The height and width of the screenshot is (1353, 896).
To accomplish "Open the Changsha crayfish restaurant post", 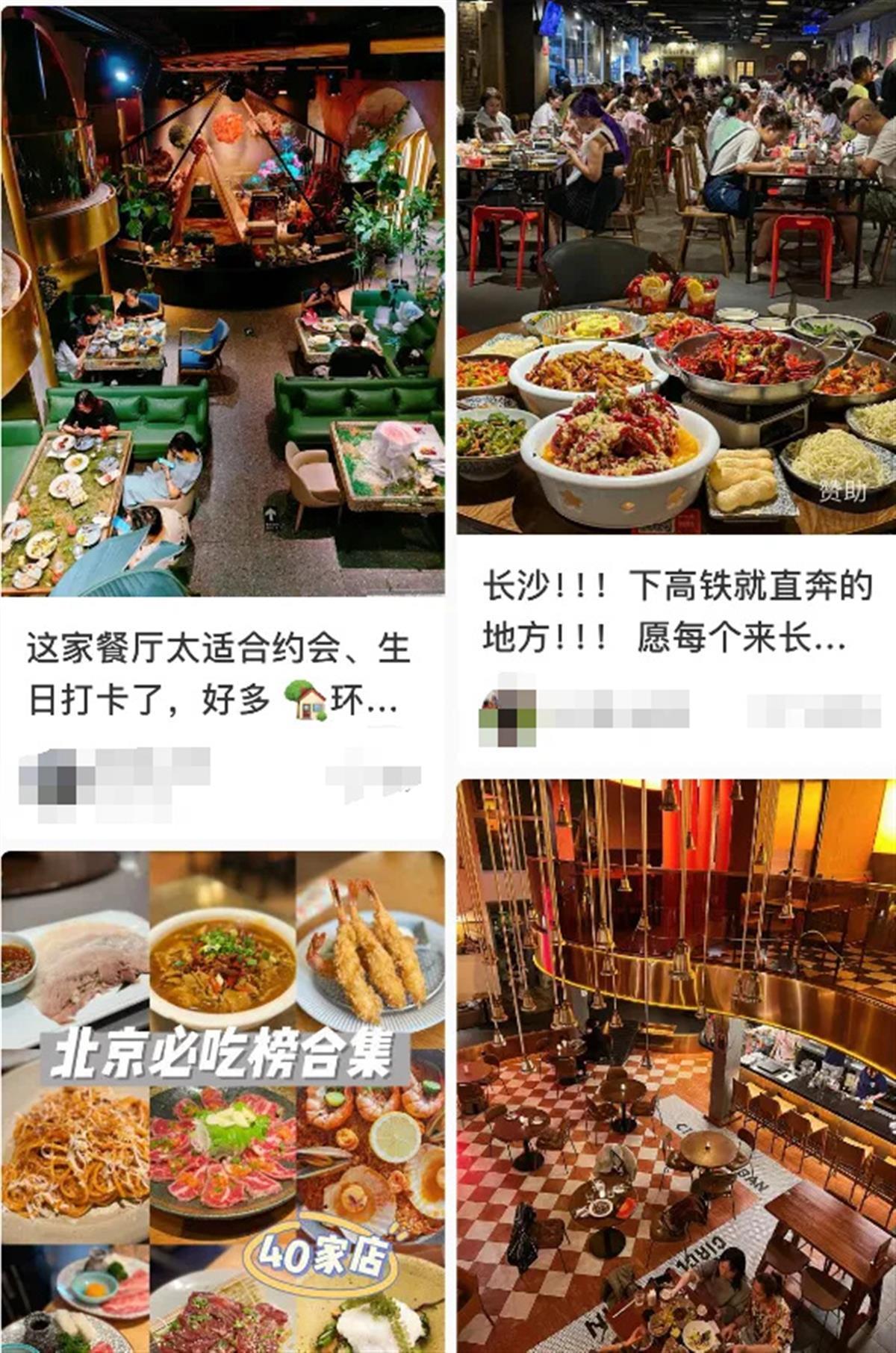I will click(676, 269).
